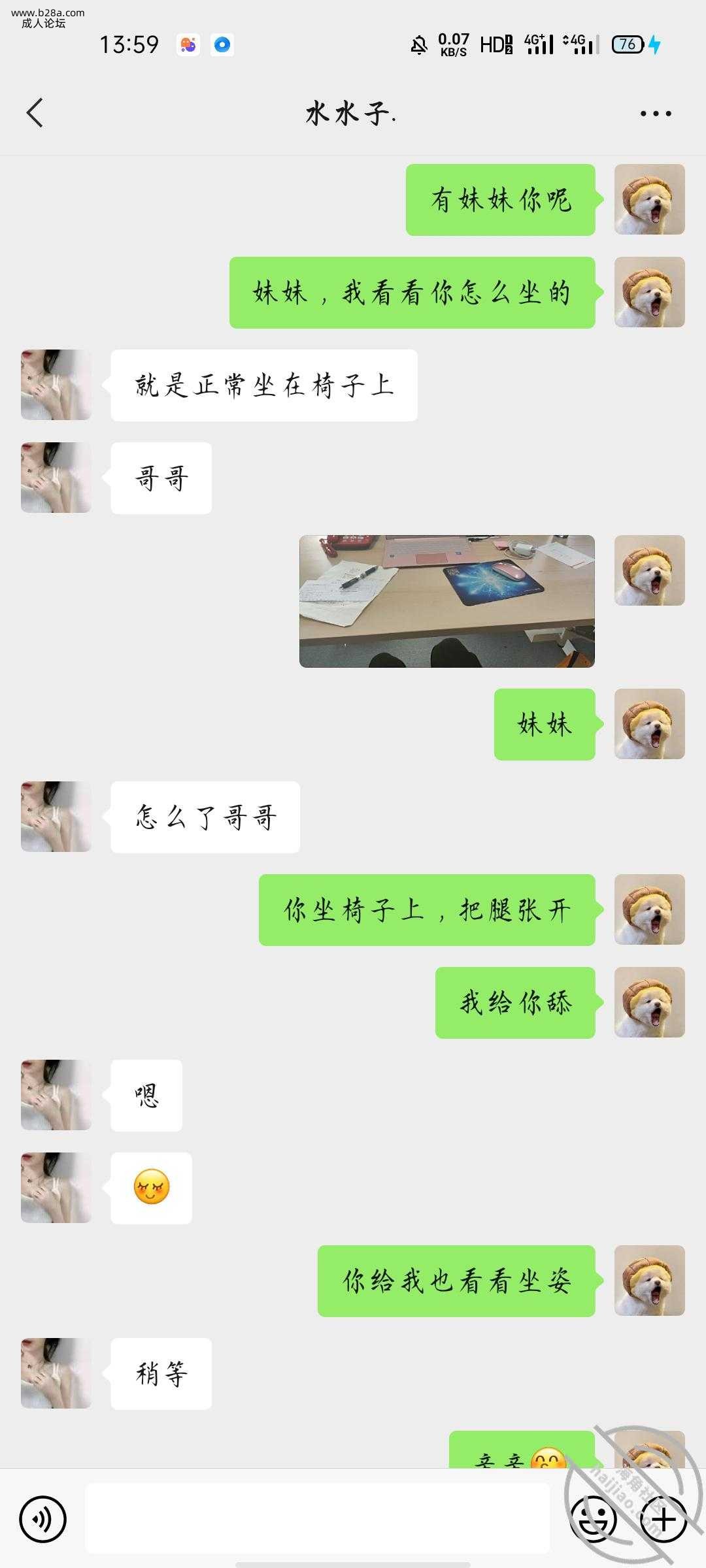
Task: Open the plus attachments menu
Action: (663, 1519)
